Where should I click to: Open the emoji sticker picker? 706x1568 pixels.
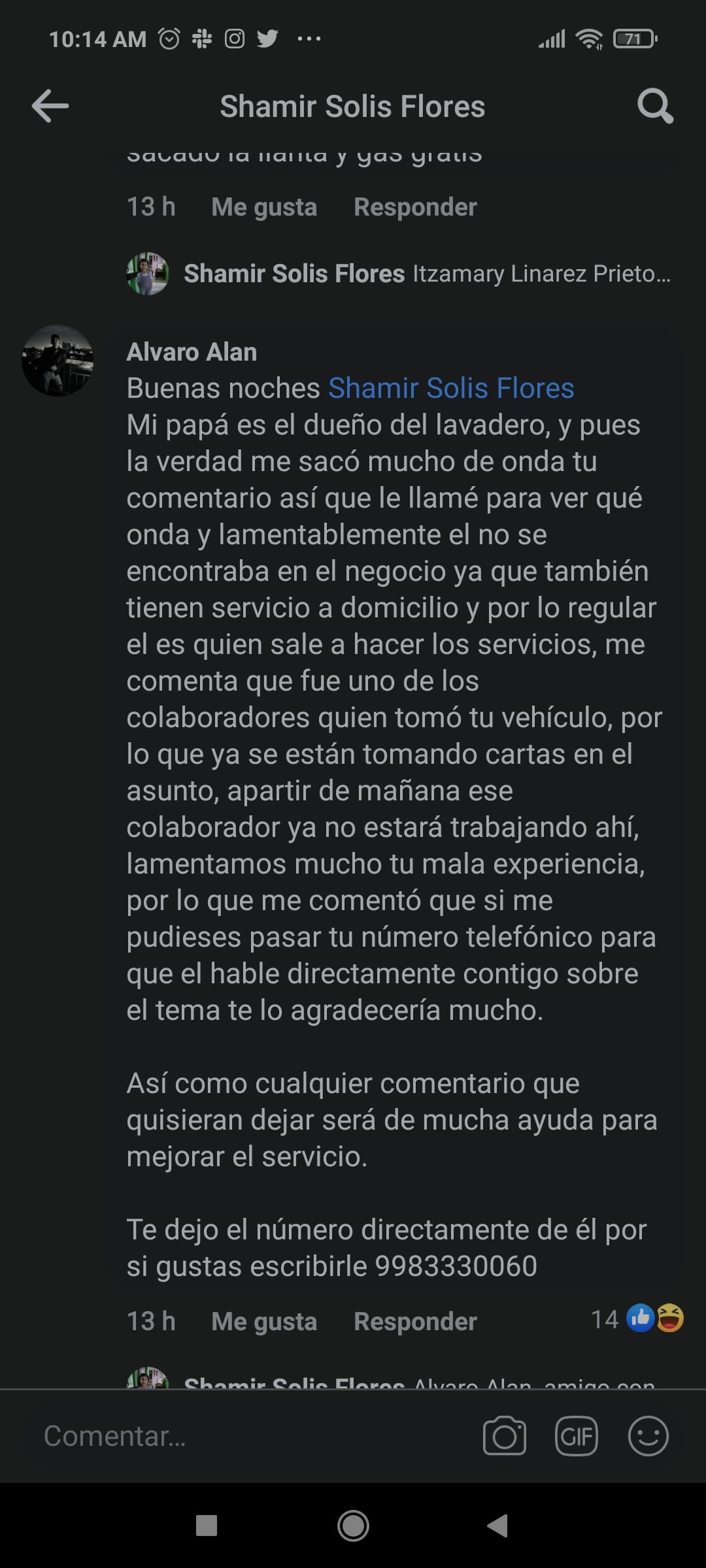648,1436
